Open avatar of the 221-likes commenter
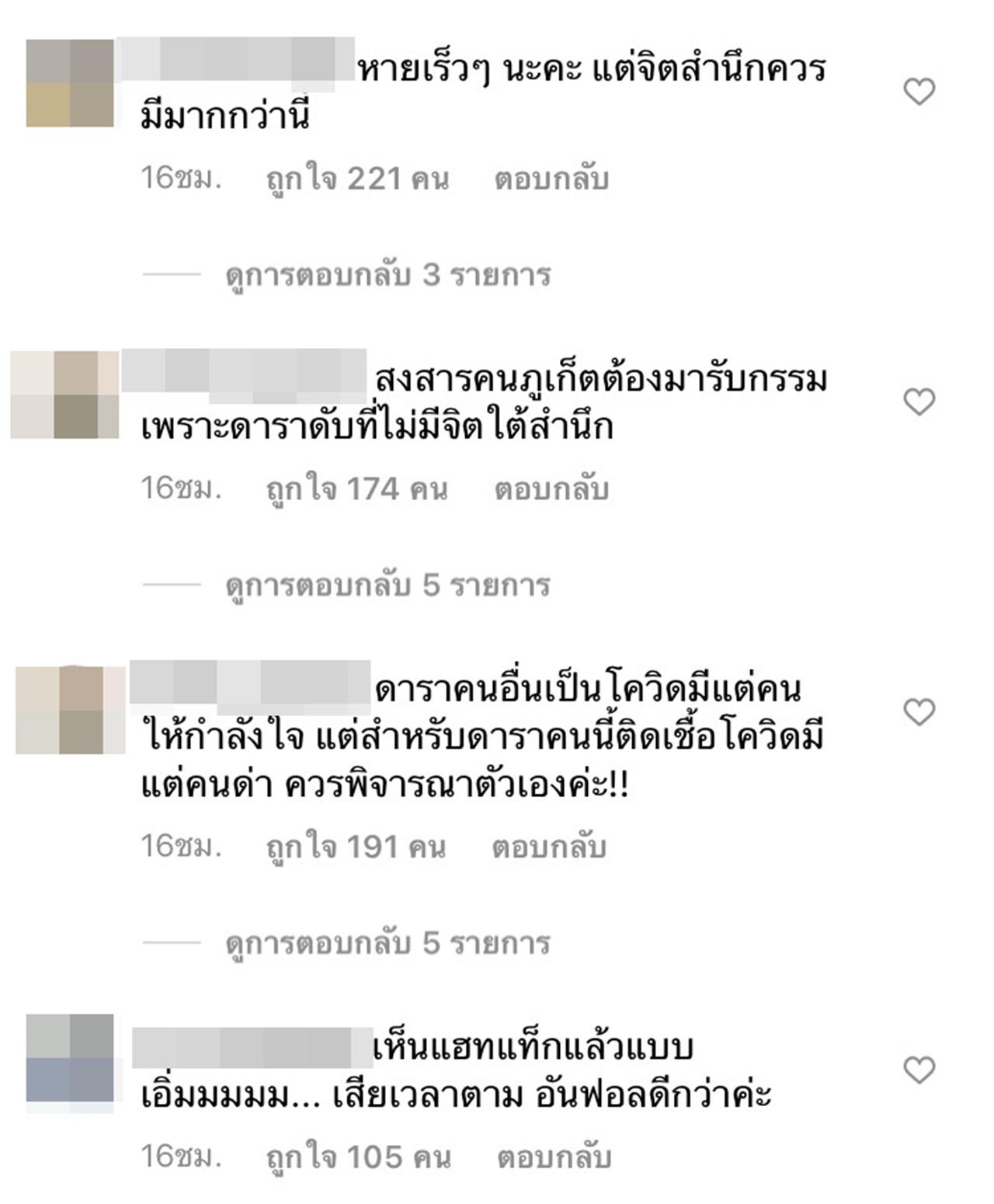 click(x=70, y=83)
